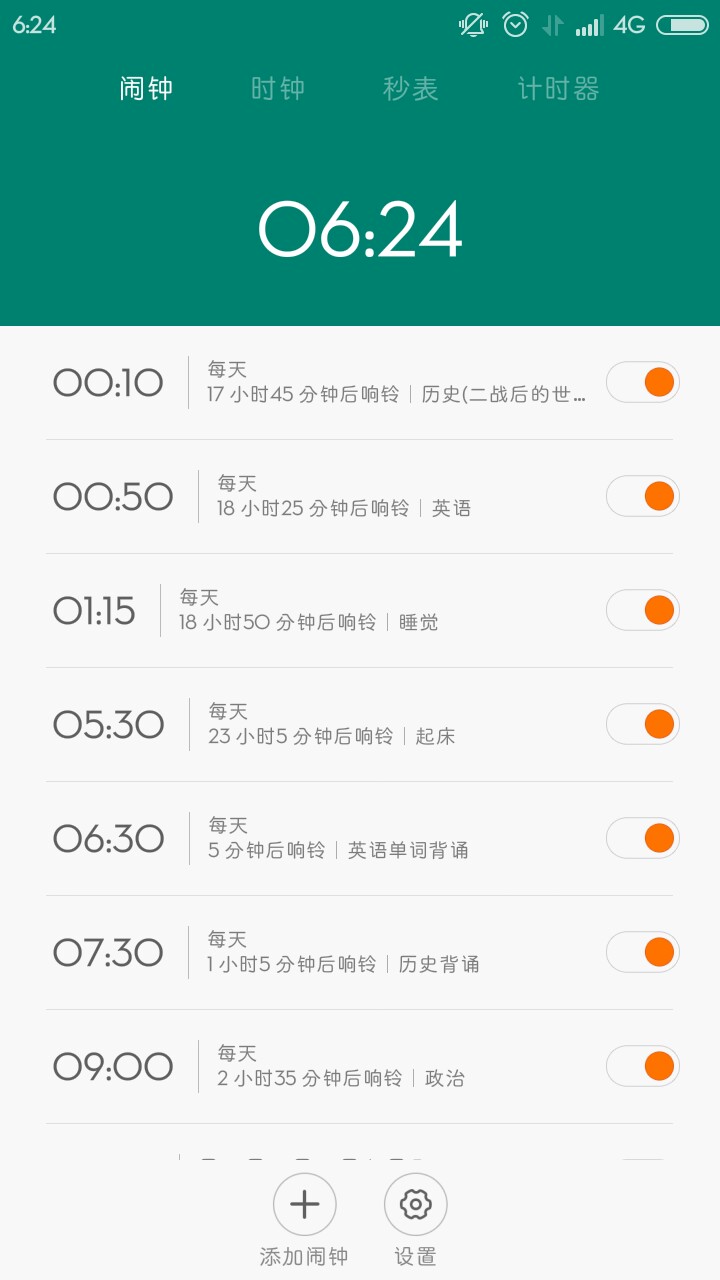Disable the 06:30 英语单词背诵 alarm
Viewport: 720px width, 1280px height.
pos(643,838)
